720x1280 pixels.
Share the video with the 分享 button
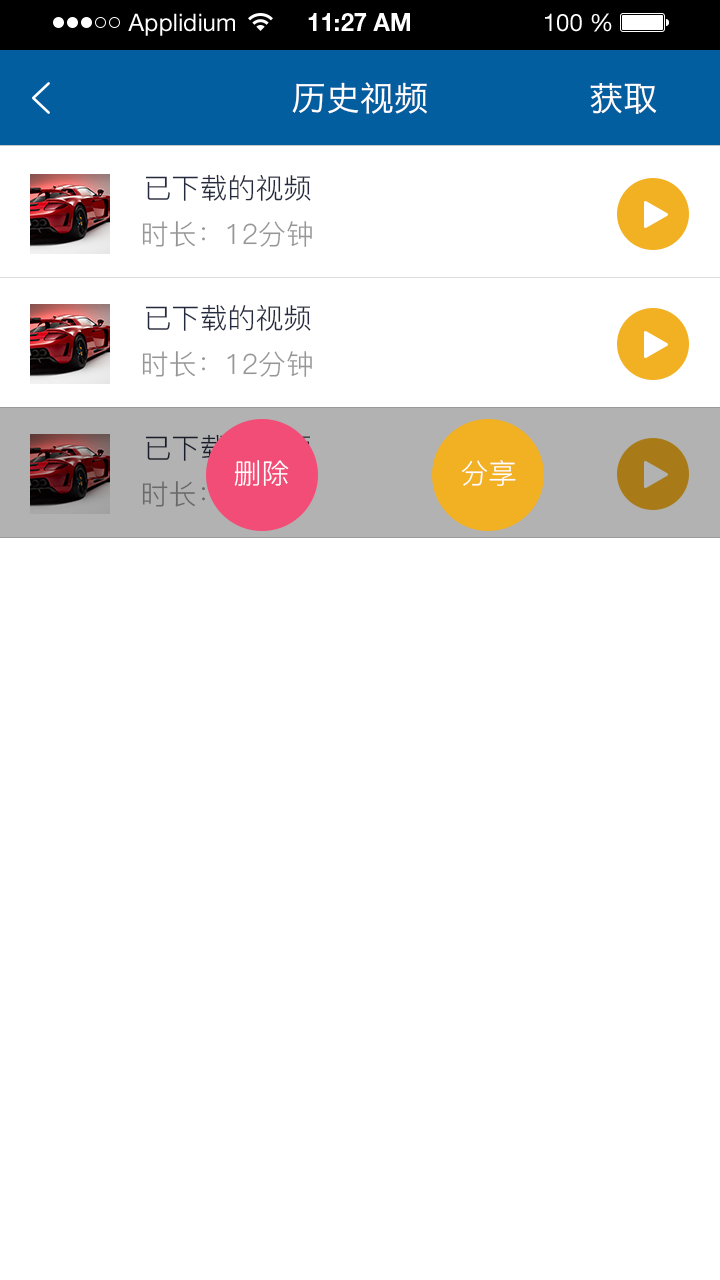[488, 474]
